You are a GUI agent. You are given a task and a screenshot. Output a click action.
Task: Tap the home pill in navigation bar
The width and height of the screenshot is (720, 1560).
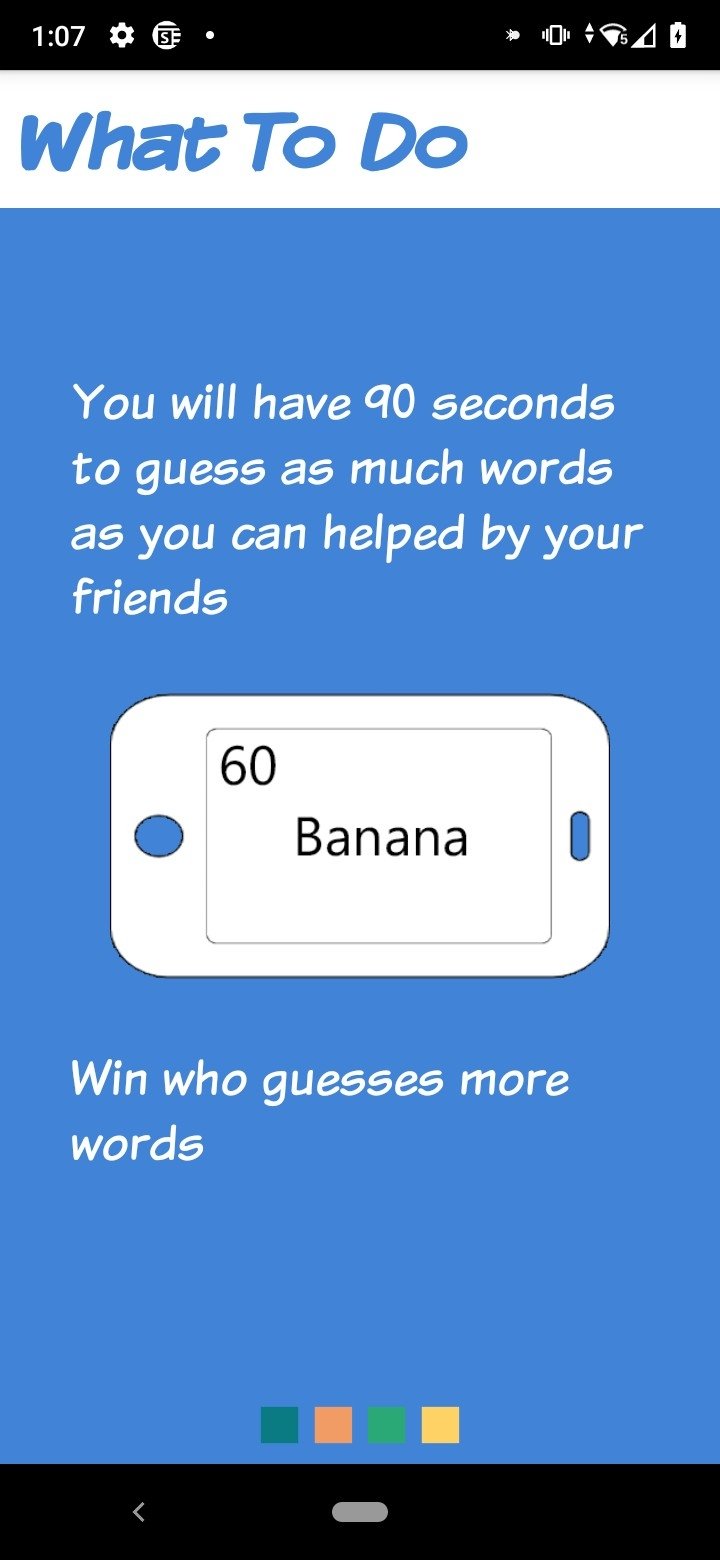tap(360, 1512)
